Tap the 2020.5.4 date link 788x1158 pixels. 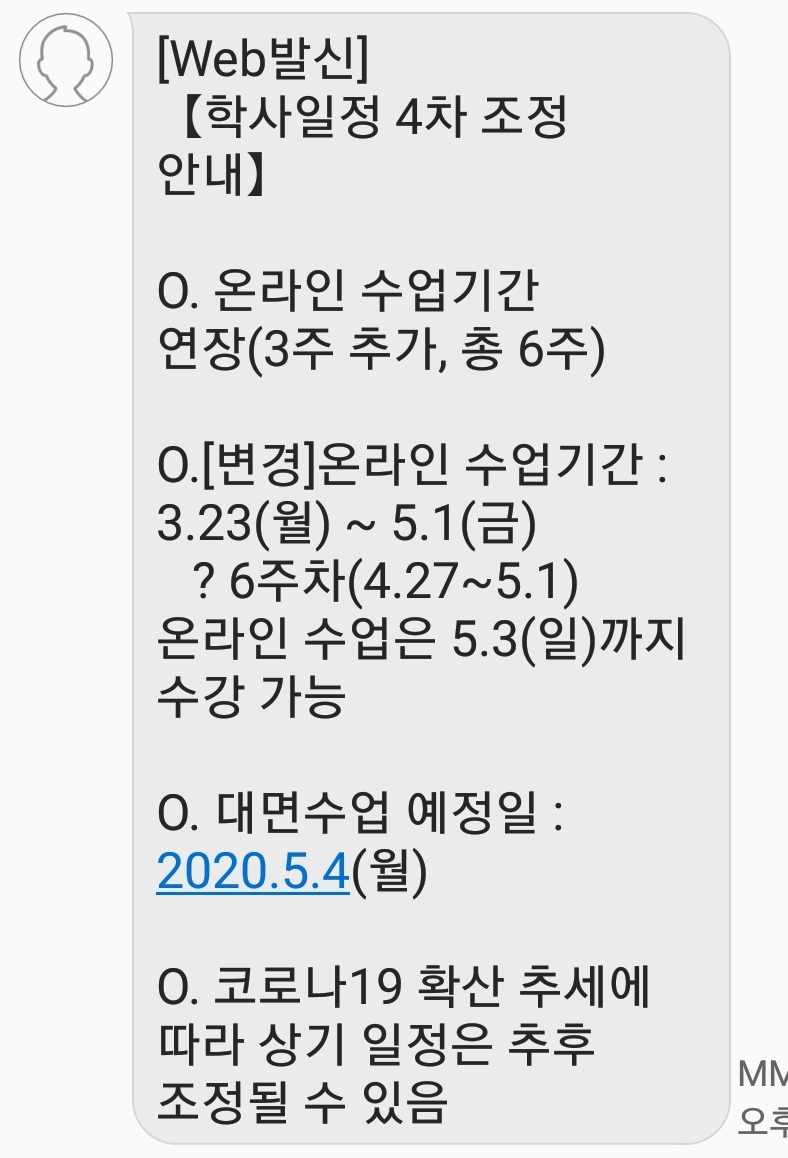coord(252,873)
